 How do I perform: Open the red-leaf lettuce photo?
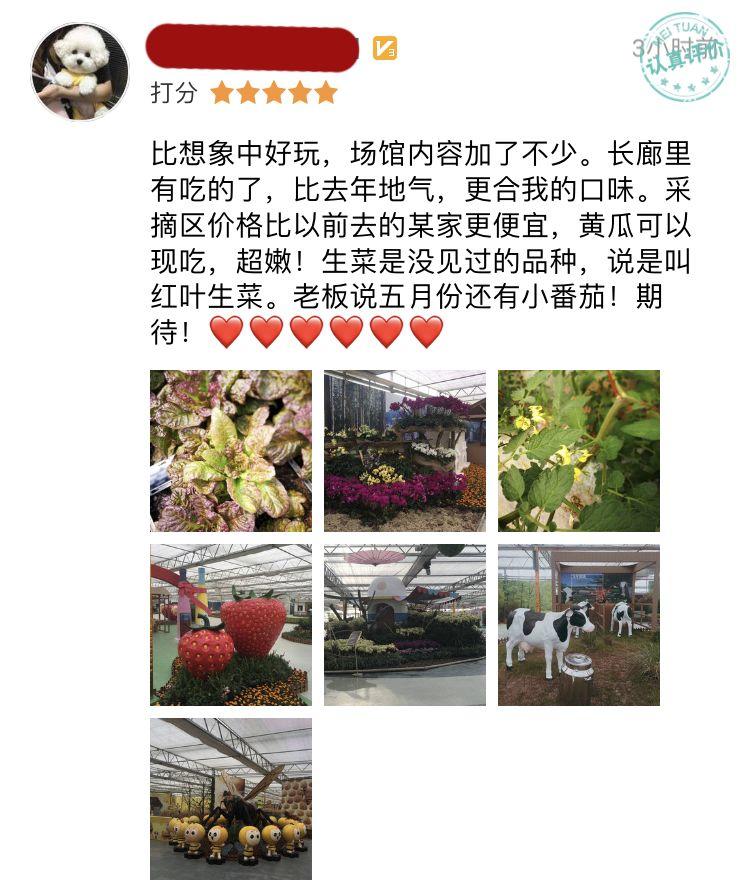231,451
